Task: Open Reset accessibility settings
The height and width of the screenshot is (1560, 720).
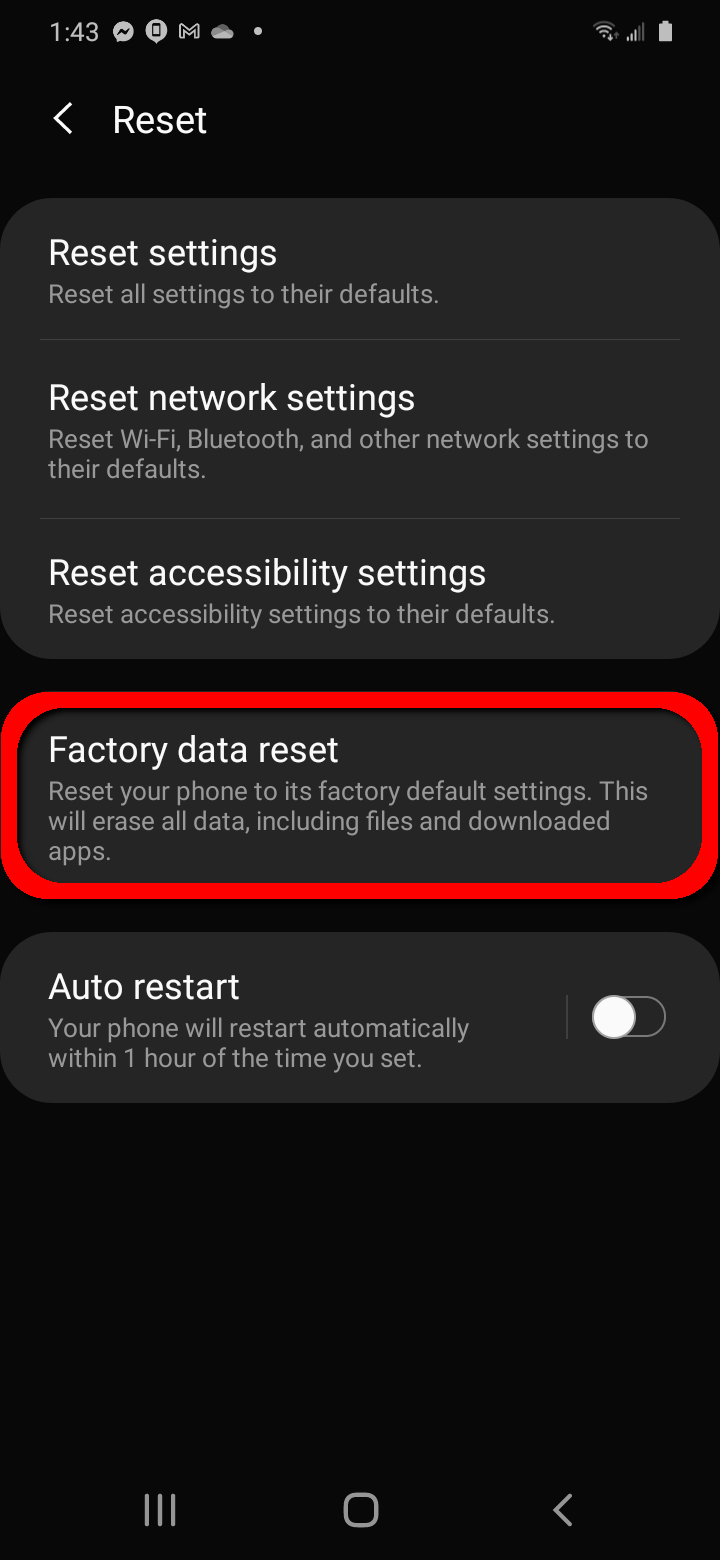Action: (x=360, y=589)
